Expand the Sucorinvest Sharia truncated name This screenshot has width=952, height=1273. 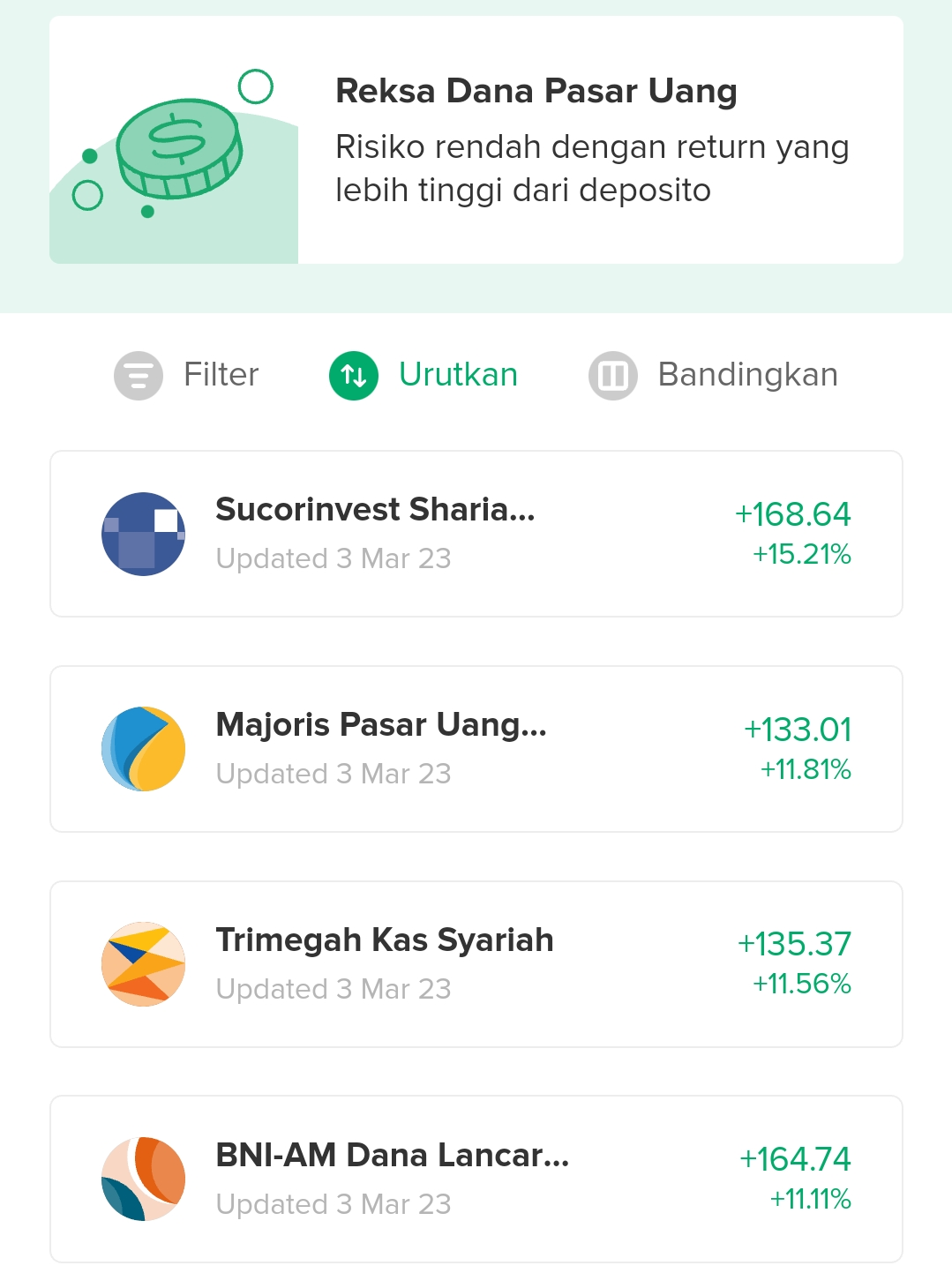click(x=376, y=510)
